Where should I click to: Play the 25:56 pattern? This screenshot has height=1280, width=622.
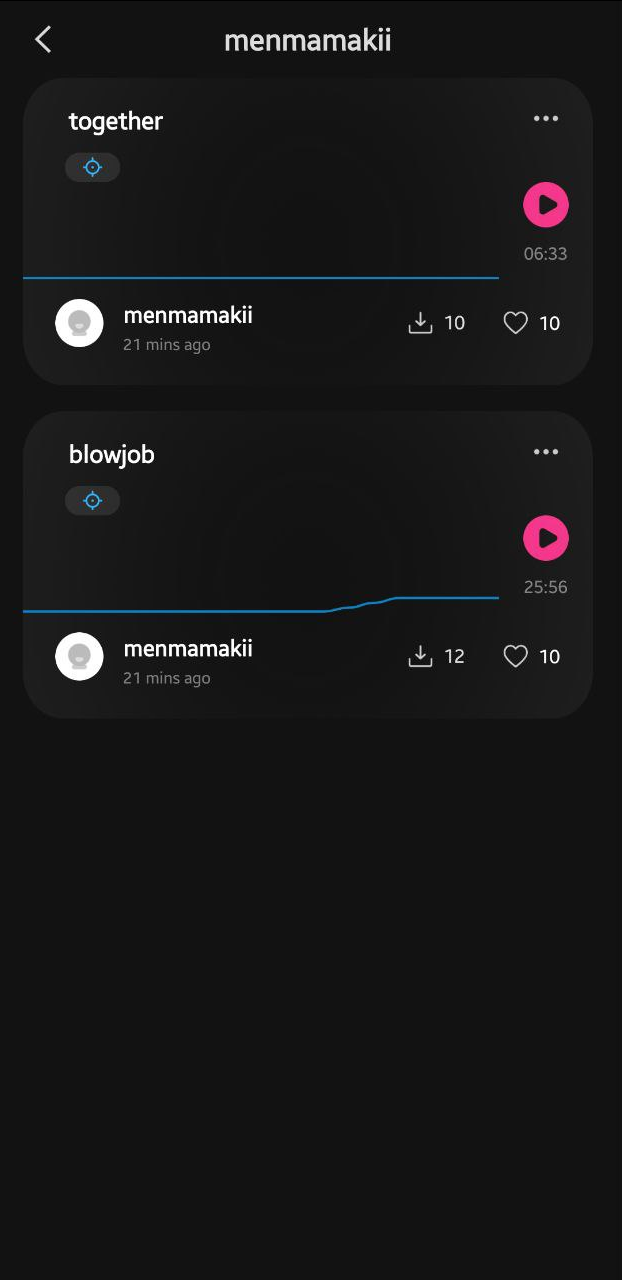click(546, 538)
